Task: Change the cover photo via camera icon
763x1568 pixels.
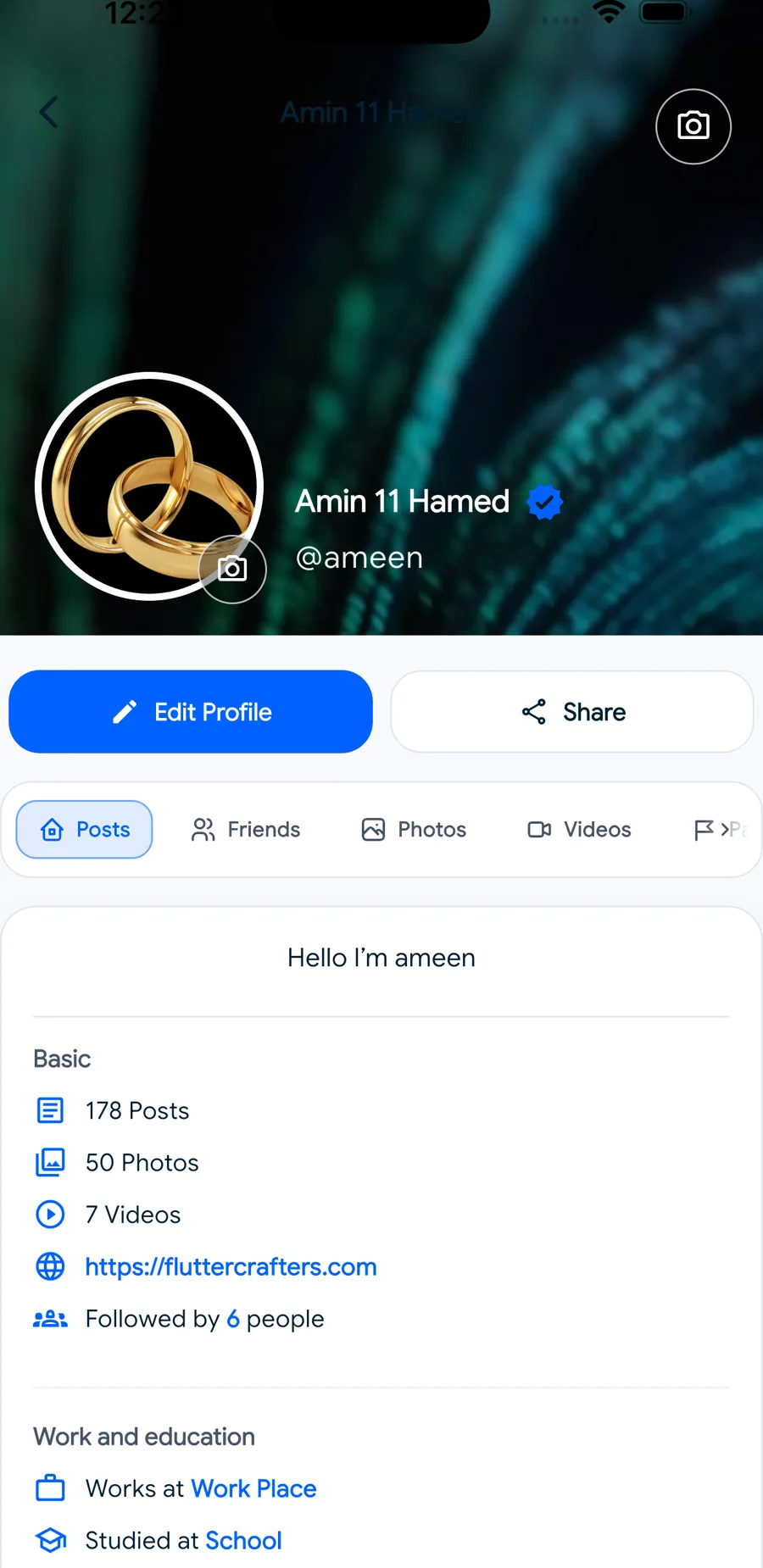Action: click(693, 126)
